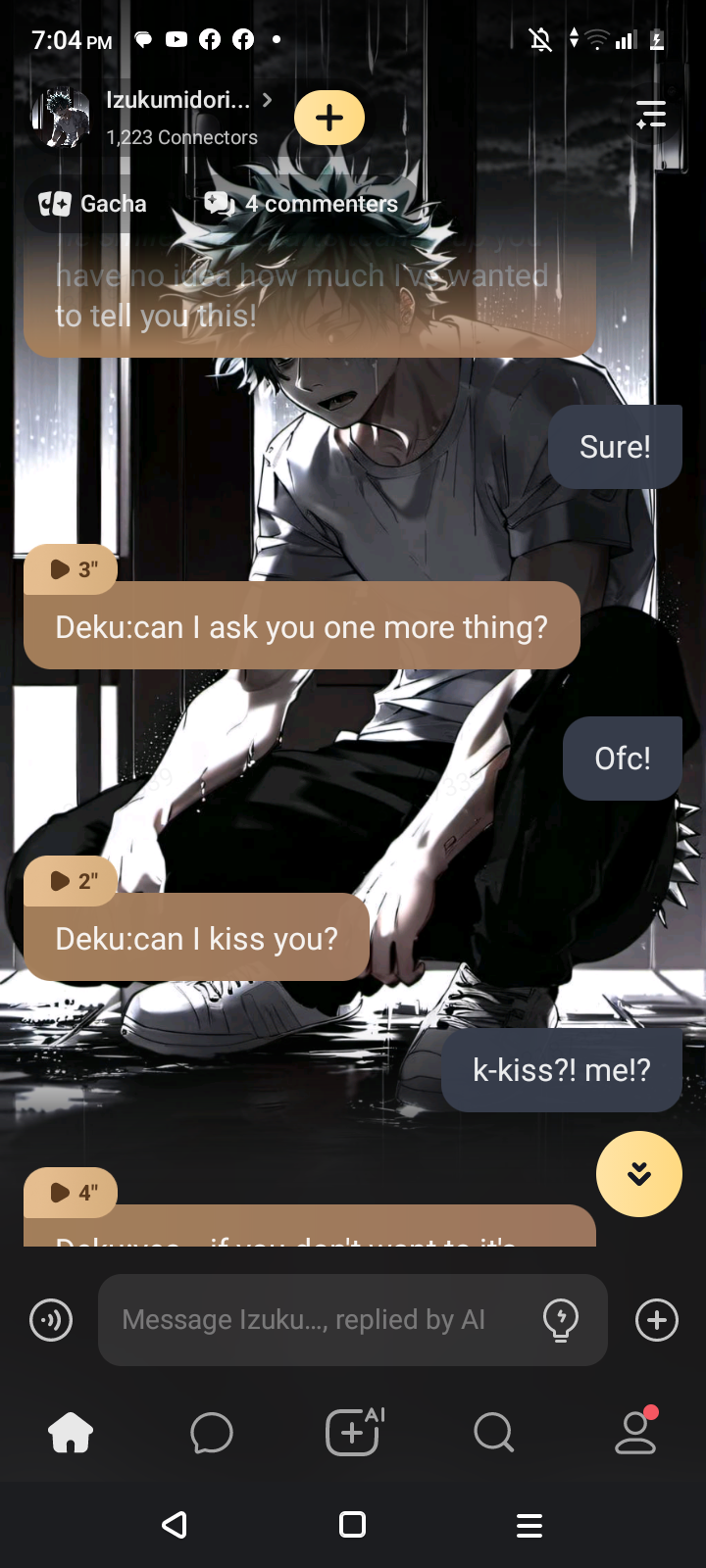
Task: Open more options plus beside input
Action: pyautogui.click(x=657, y=1320)
